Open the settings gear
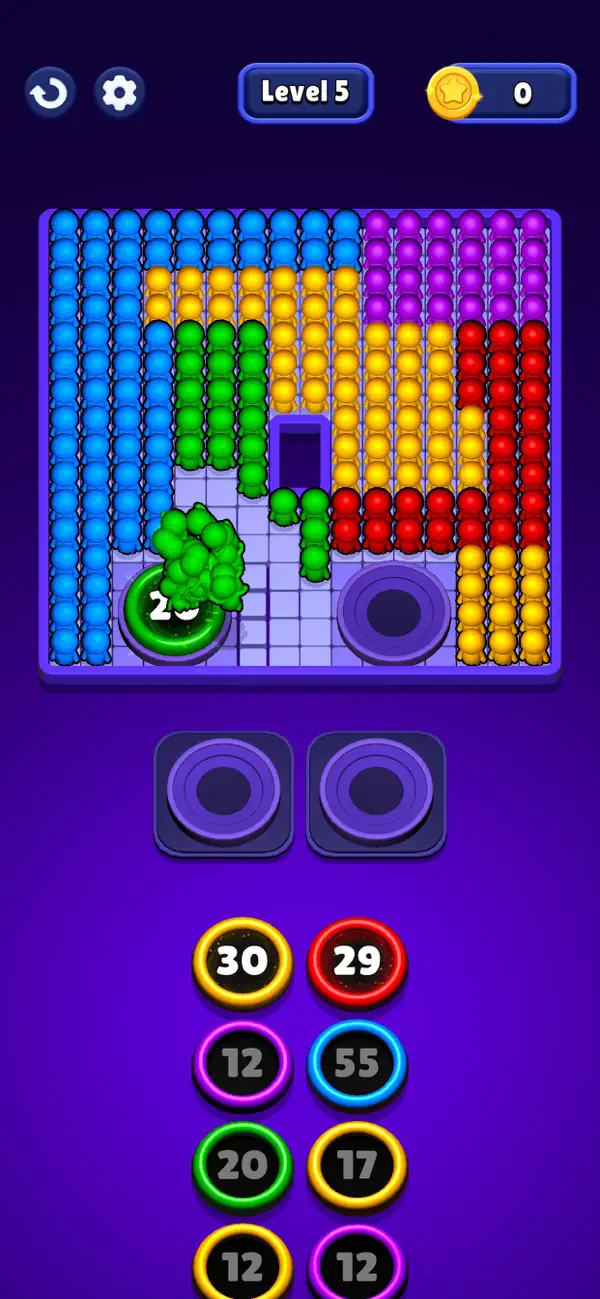Screen dimensions: 600x1299 coord(120,93)
